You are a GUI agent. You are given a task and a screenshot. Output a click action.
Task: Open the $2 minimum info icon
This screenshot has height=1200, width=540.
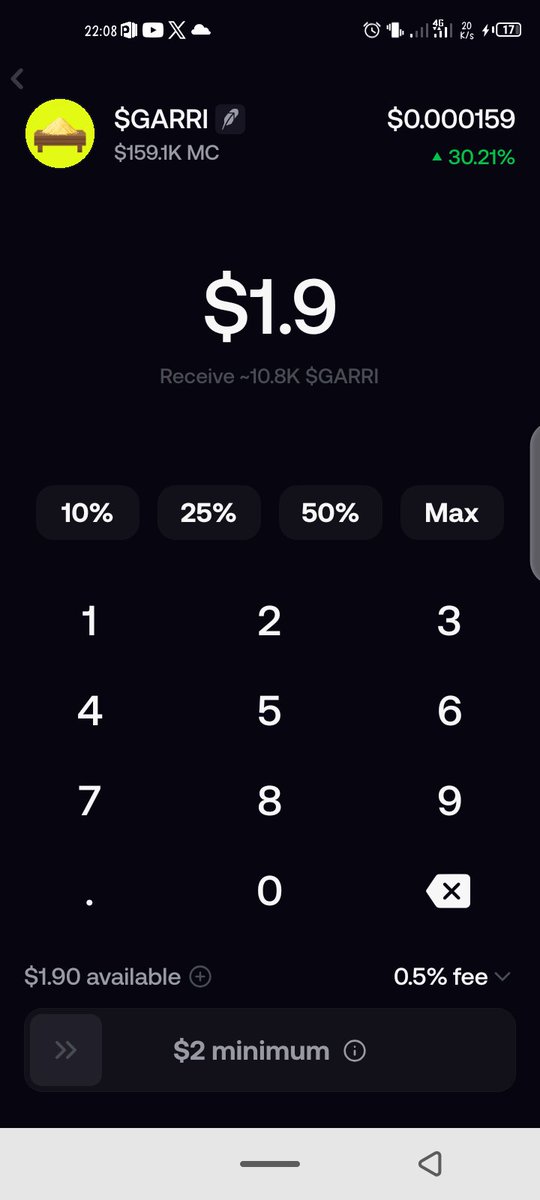[x=354, y=1051]
